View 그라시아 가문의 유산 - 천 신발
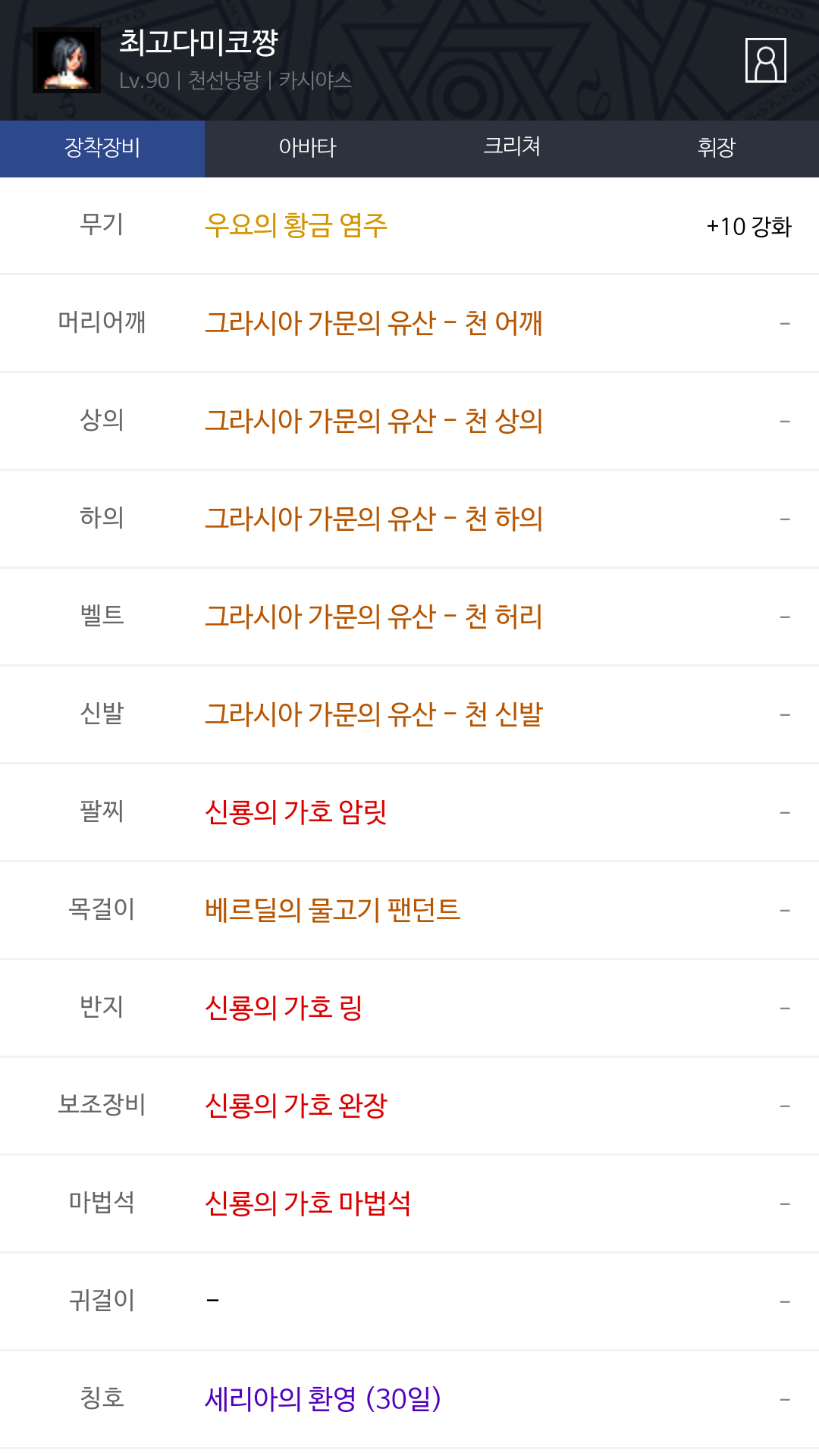 (374, 714)
